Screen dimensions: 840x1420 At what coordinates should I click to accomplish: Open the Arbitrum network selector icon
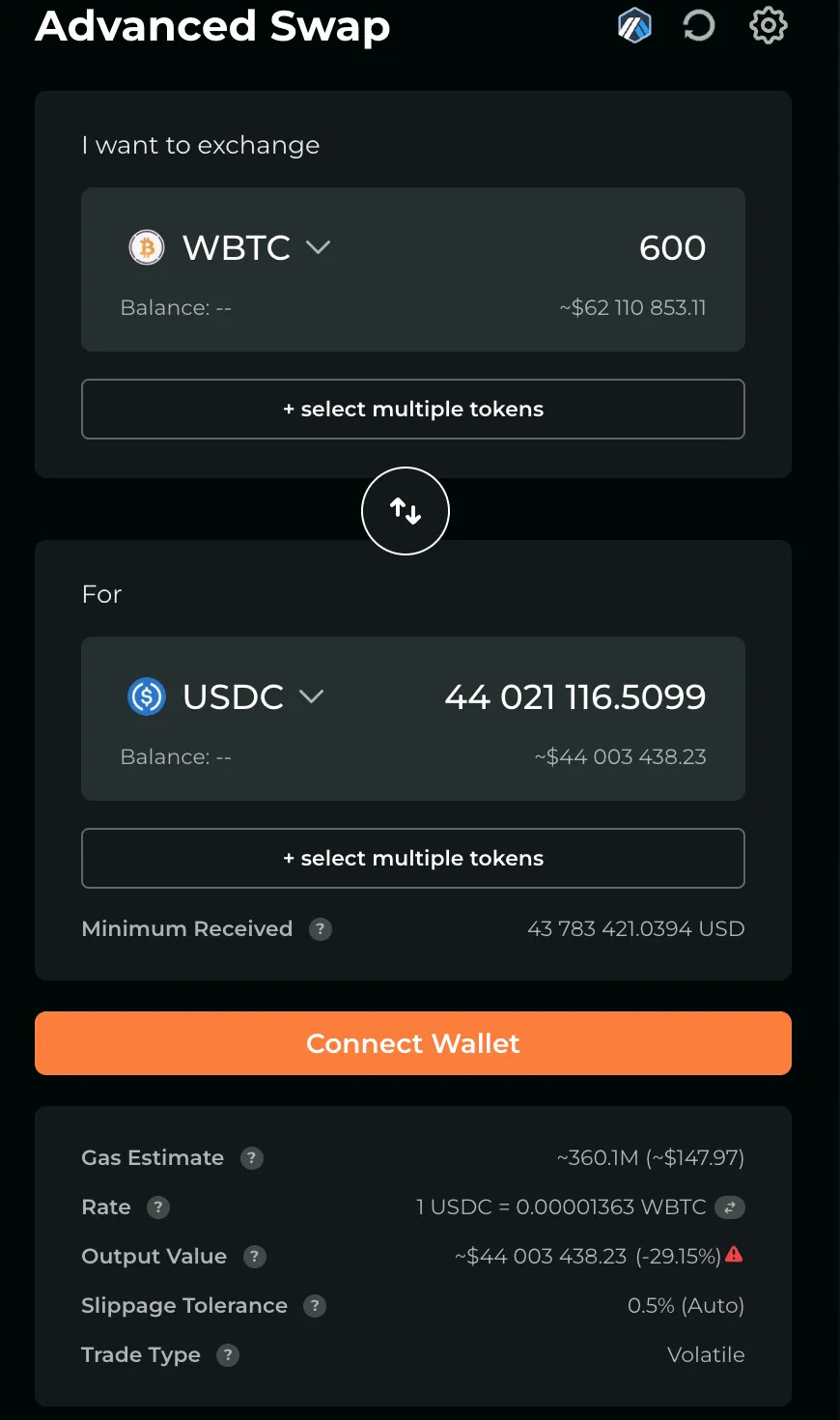pyautogui.click(x=634, y=26)
